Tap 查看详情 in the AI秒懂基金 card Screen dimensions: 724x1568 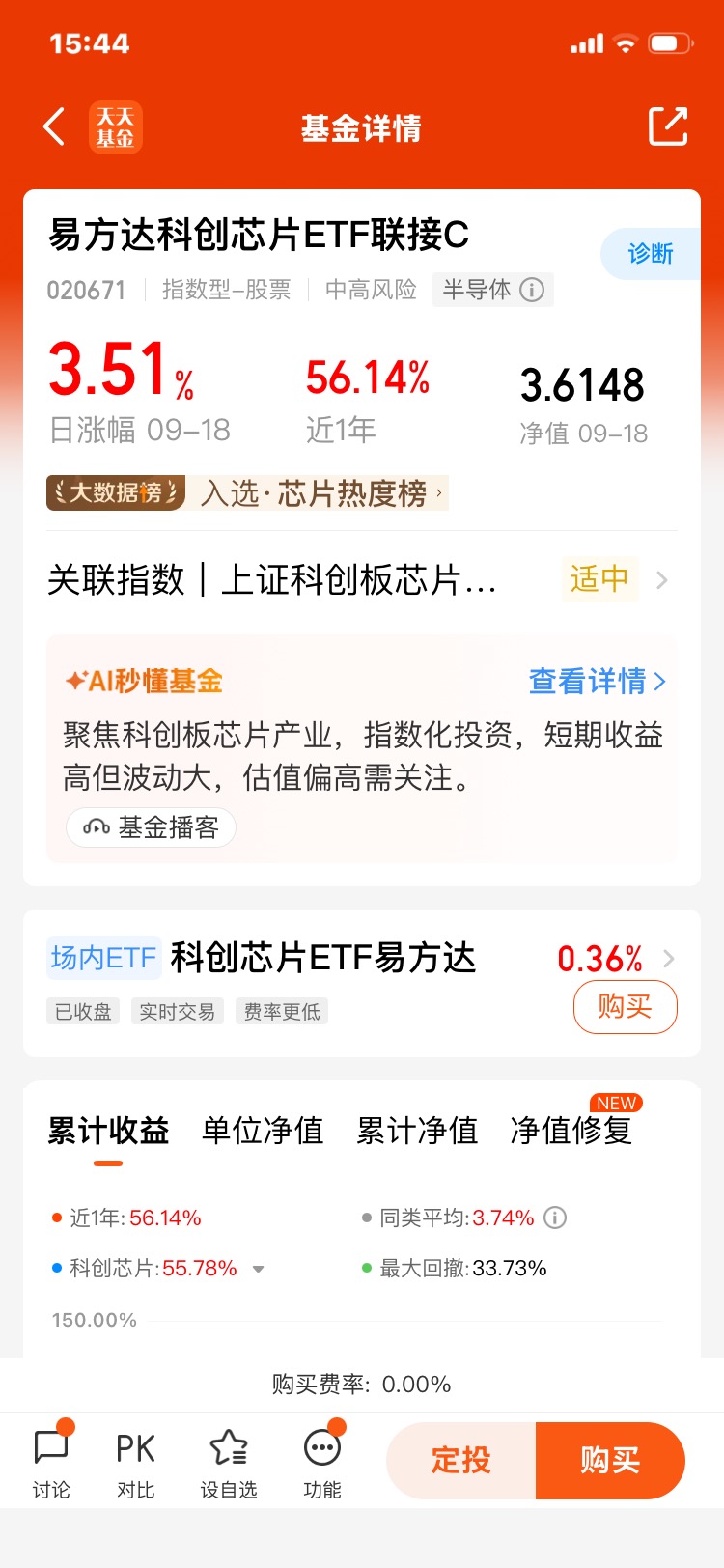(598, 682)
